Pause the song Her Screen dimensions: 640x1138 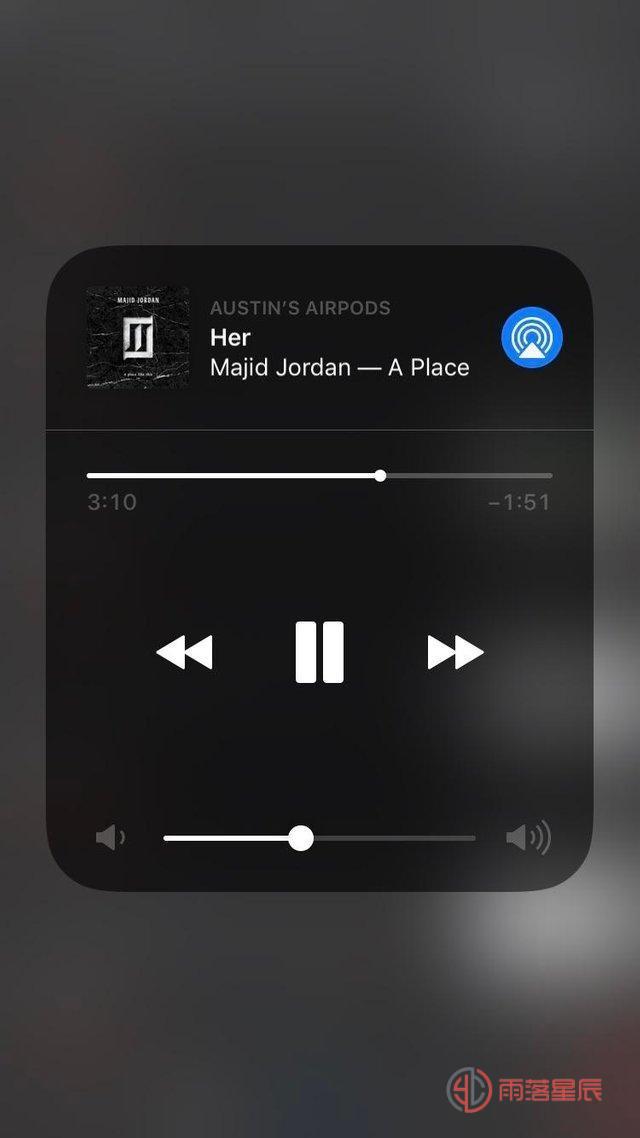[x=319, y=652]
